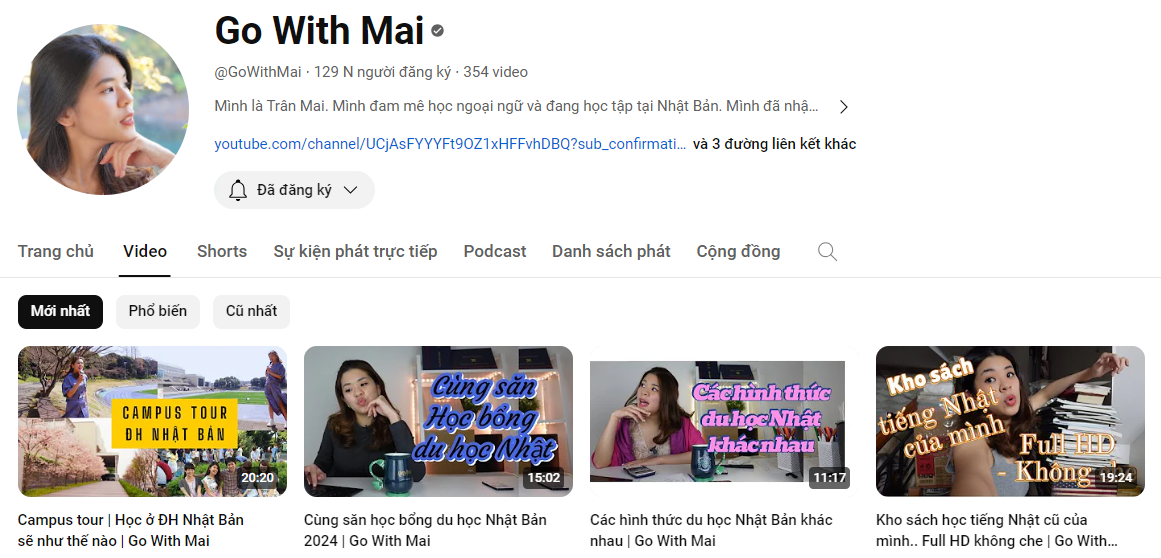Go to the Podcast tab
The width and height of the screenshot is (1161, 558).
495,251
